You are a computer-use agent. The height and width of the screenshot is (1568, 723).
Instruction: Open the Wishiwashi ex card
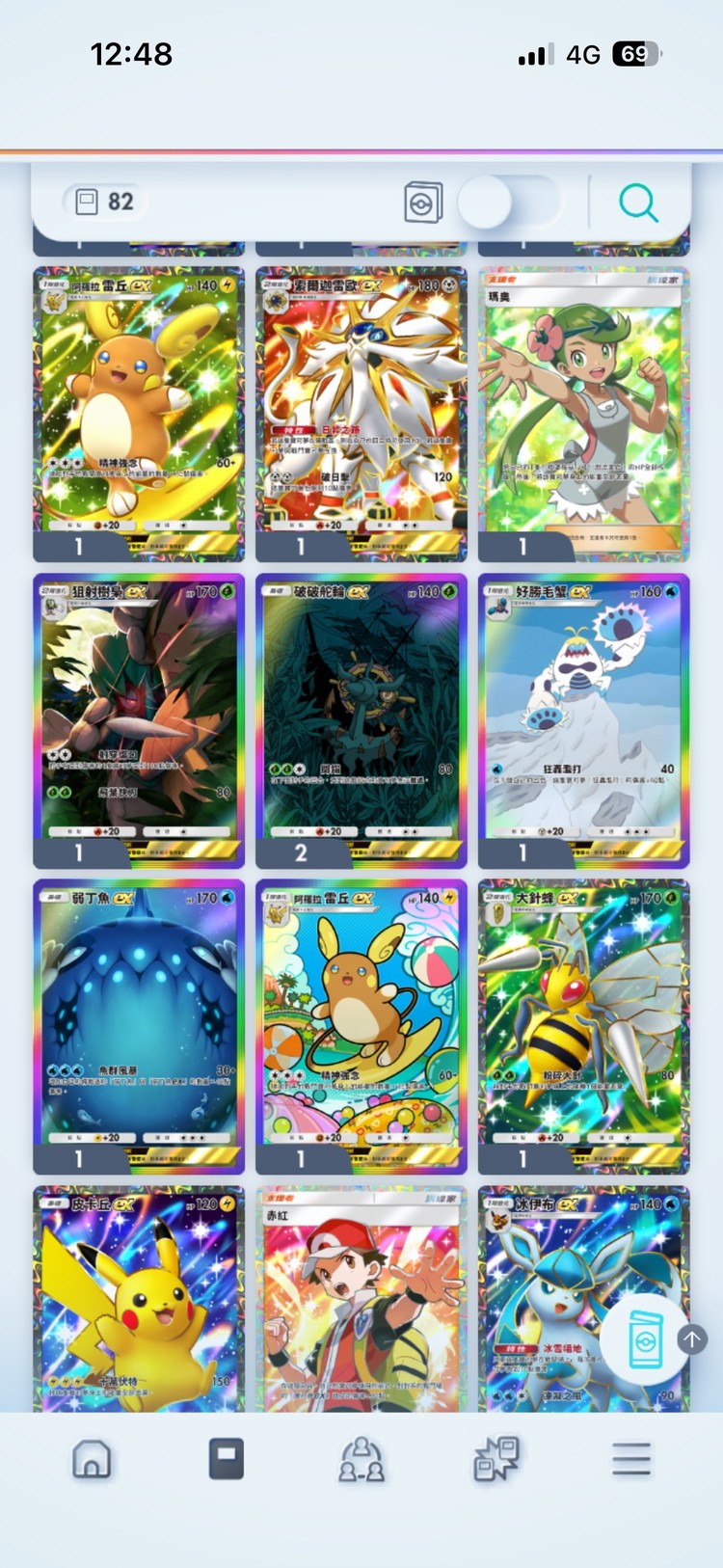click(x=139, y=1017)
